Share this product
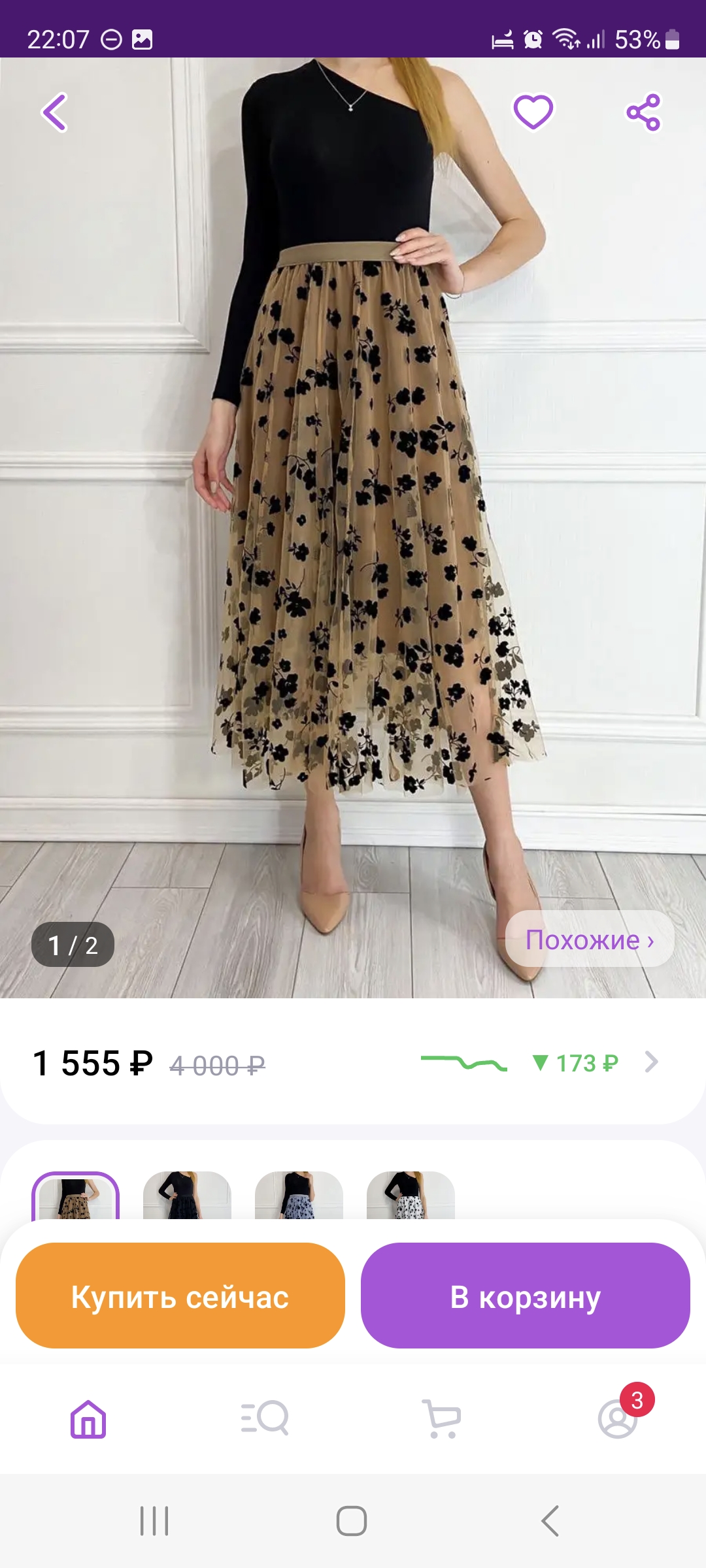 coord(643,112)
